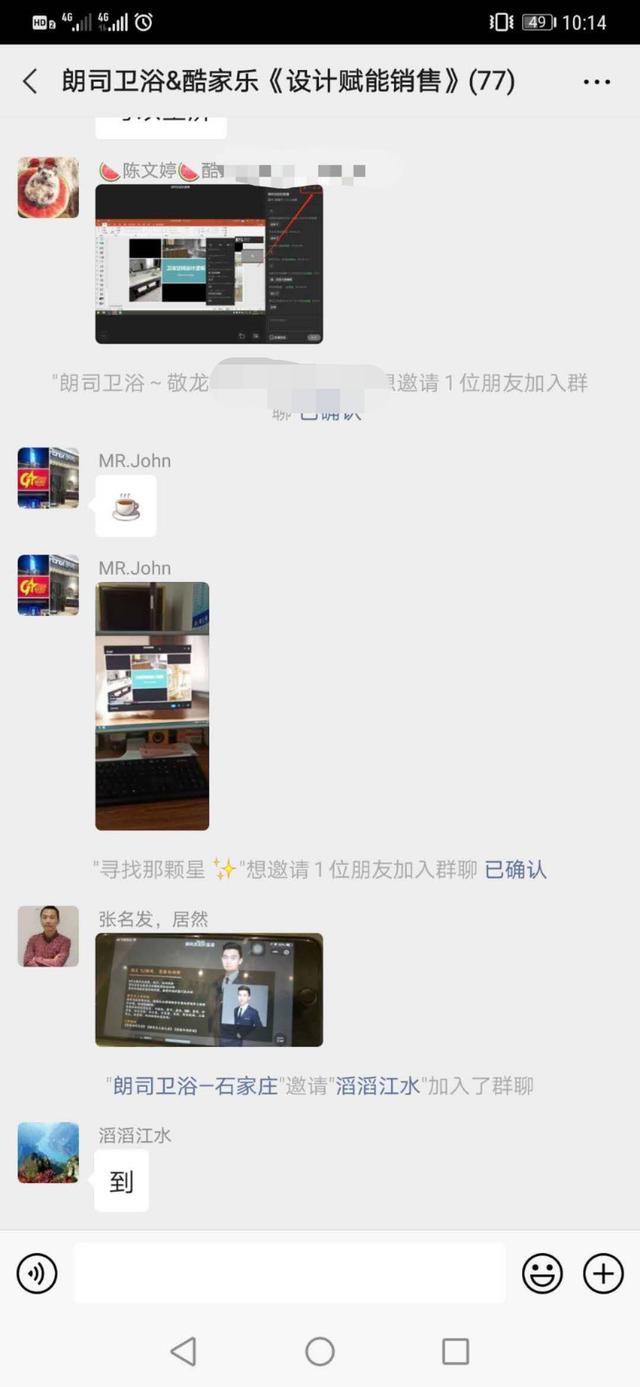Open the emoji sticker panel
This screenshot has height=1387, width=640.
point(542,1274)
